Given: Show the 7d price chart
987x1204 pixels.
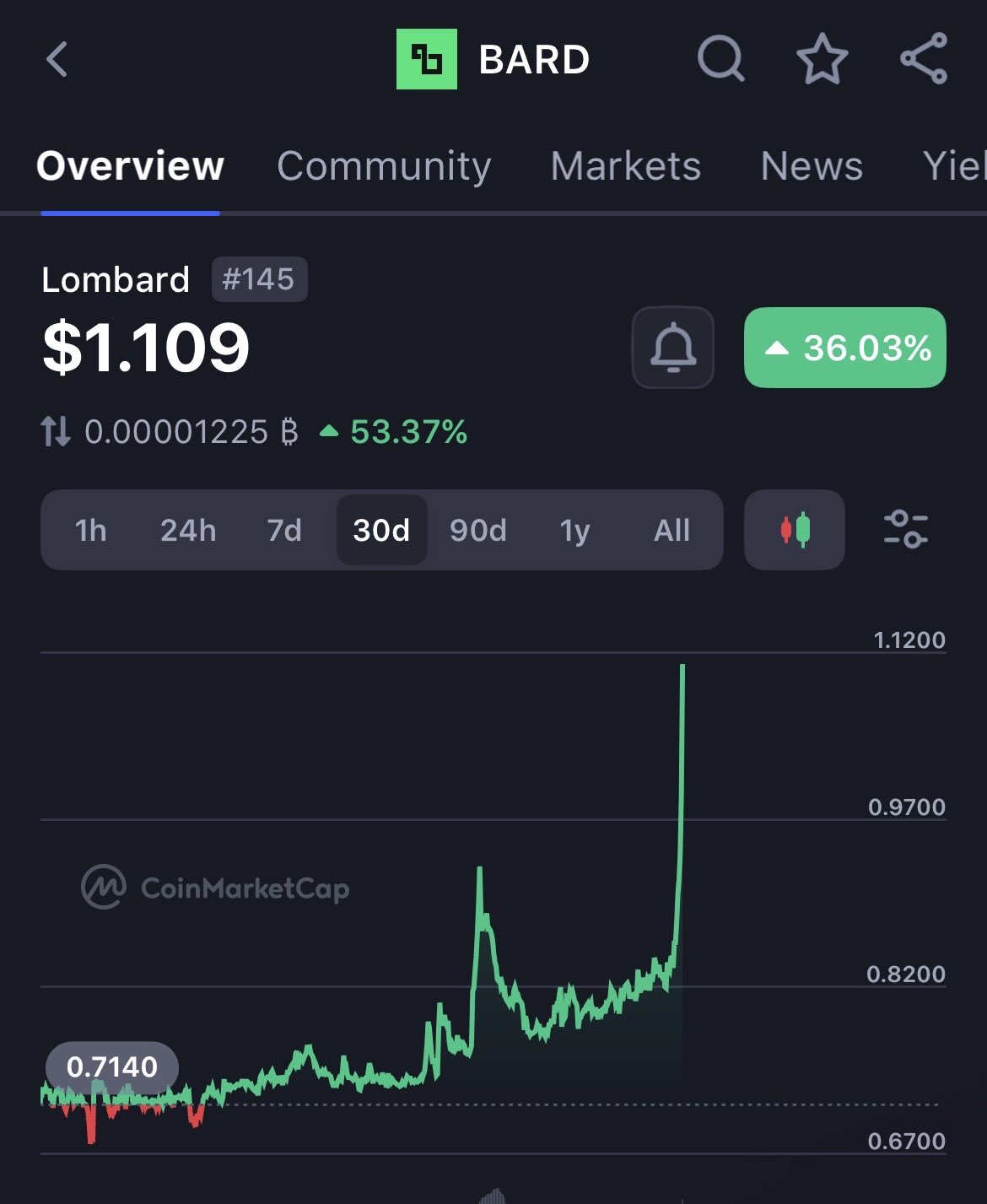Looking at the screenshot, I should [284, 531].
